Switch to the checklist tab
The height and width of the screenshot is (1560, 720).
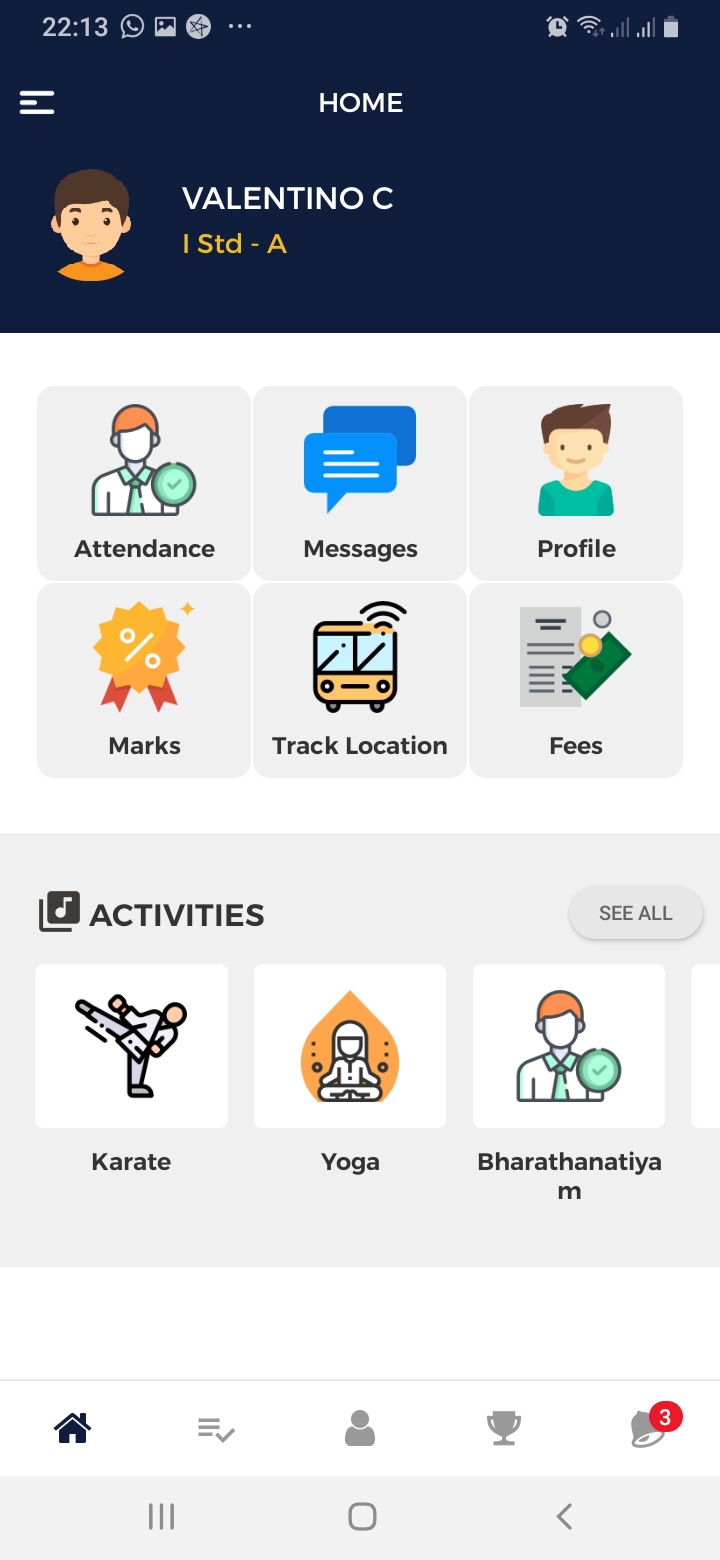pyautogui.click(x=216, y=1430)
